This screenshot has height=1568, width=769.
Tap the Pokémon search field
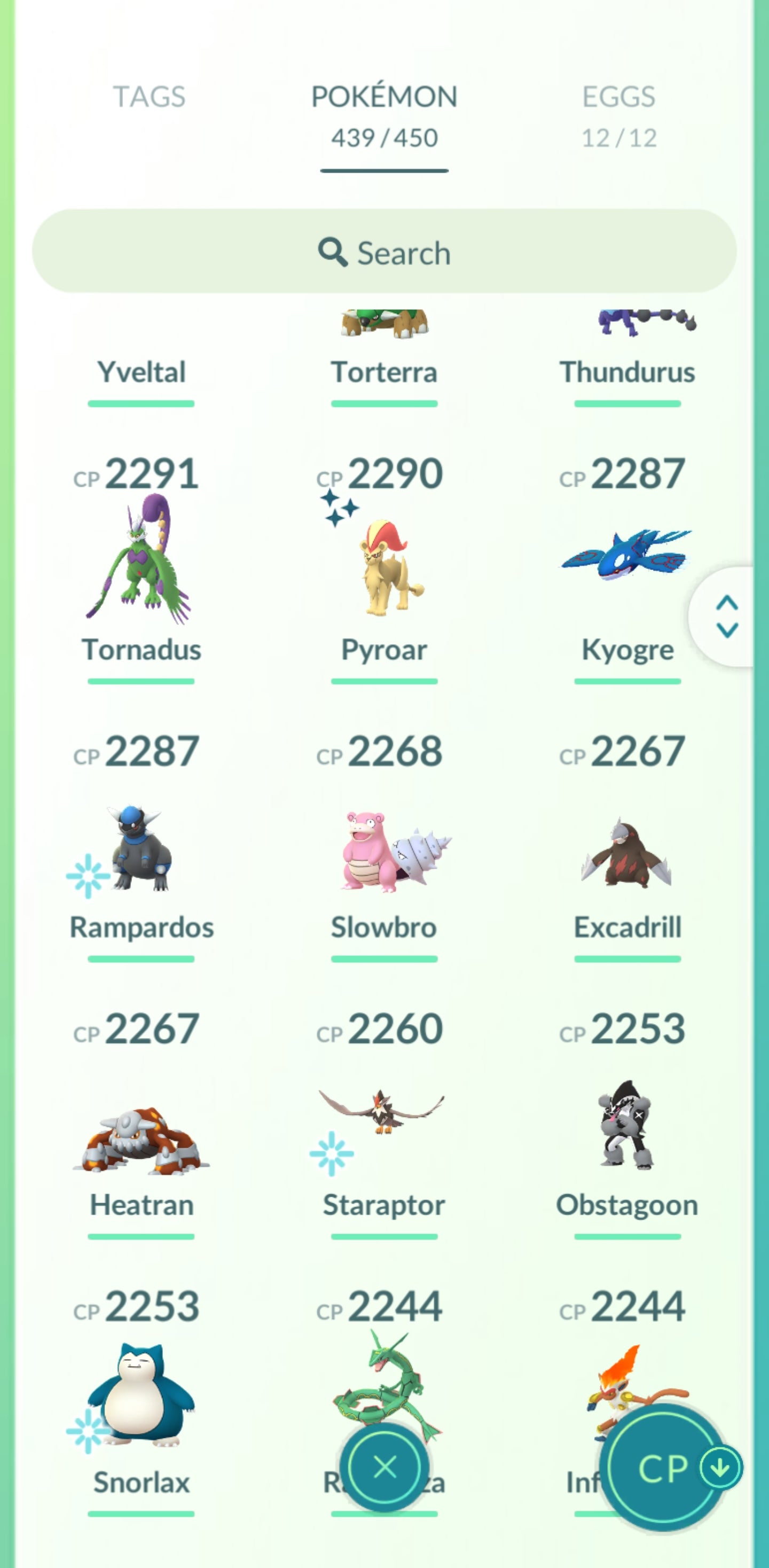[384, 252]
